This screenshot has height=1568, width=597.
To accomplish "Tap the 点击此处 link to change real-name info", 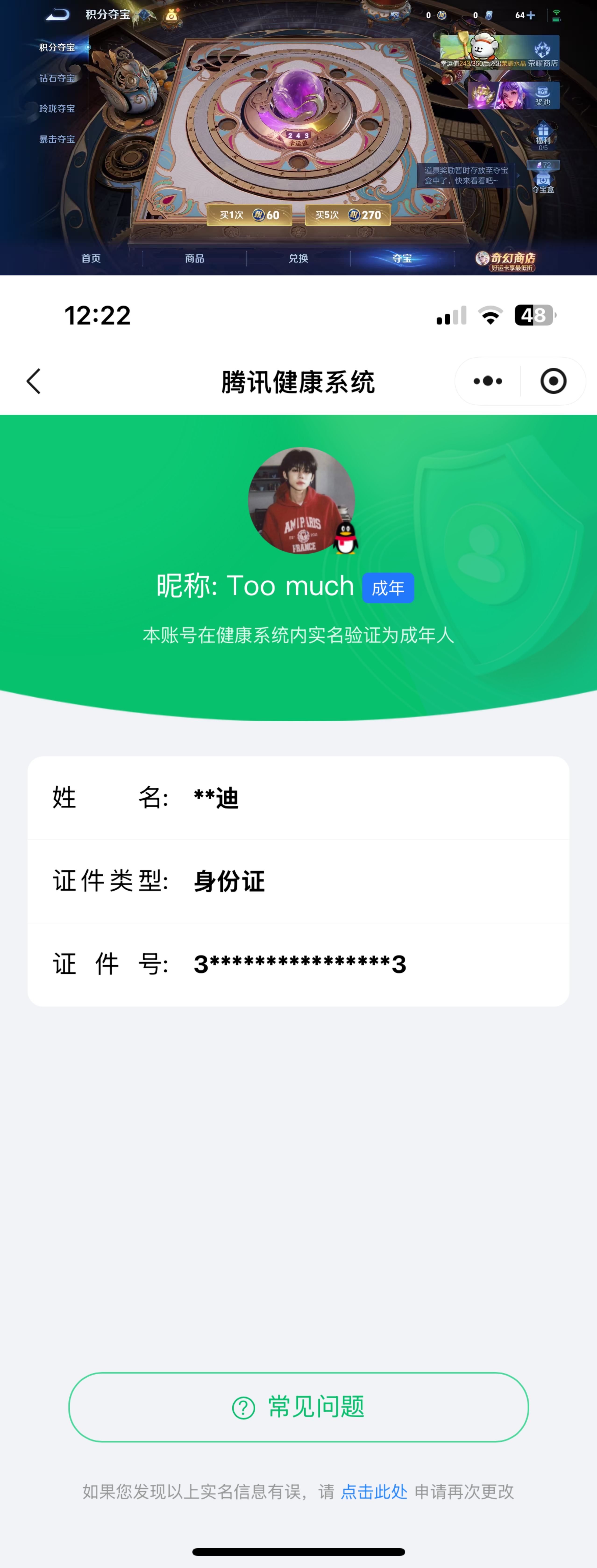I will (374, 1491).
